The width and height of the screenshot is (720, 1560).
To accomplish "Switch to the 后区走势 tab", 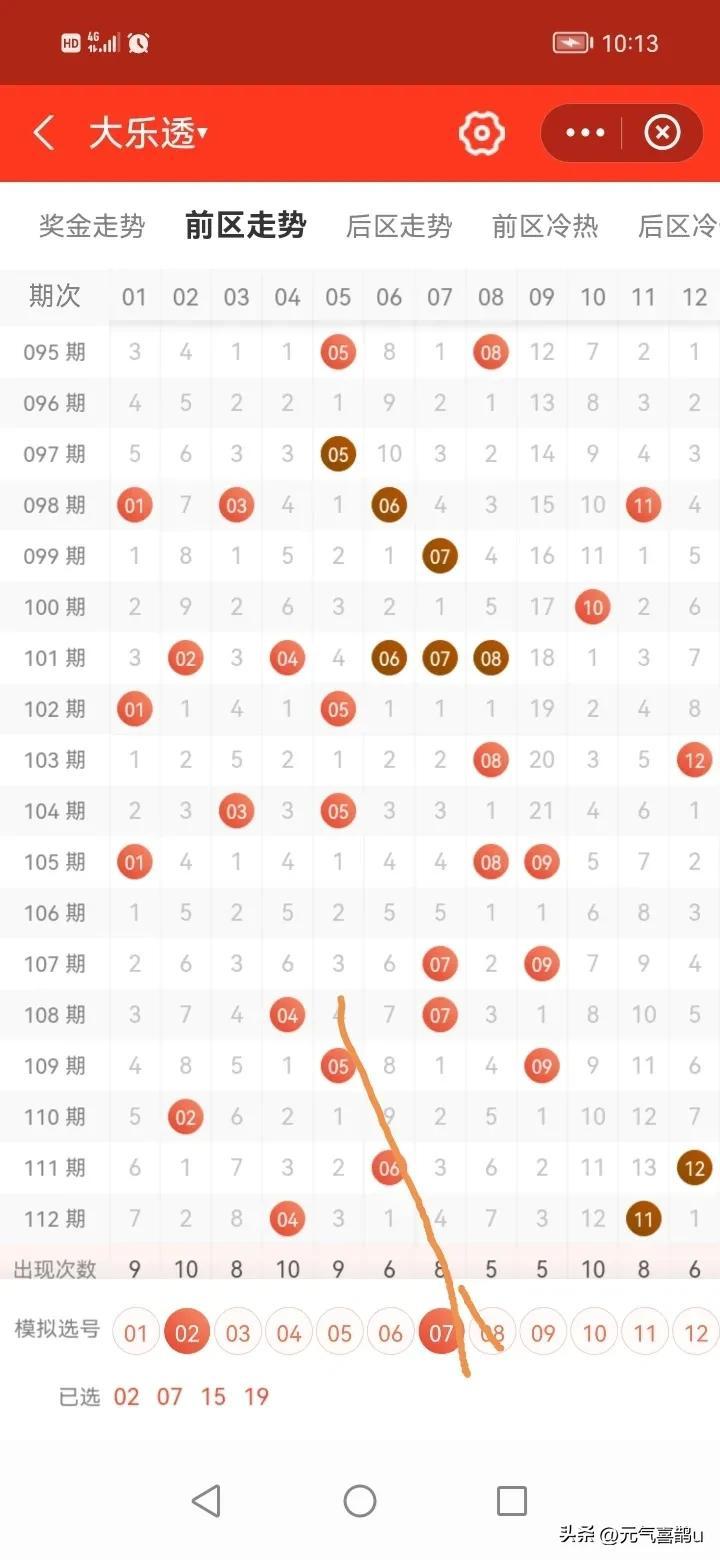I will coord(399,226).
